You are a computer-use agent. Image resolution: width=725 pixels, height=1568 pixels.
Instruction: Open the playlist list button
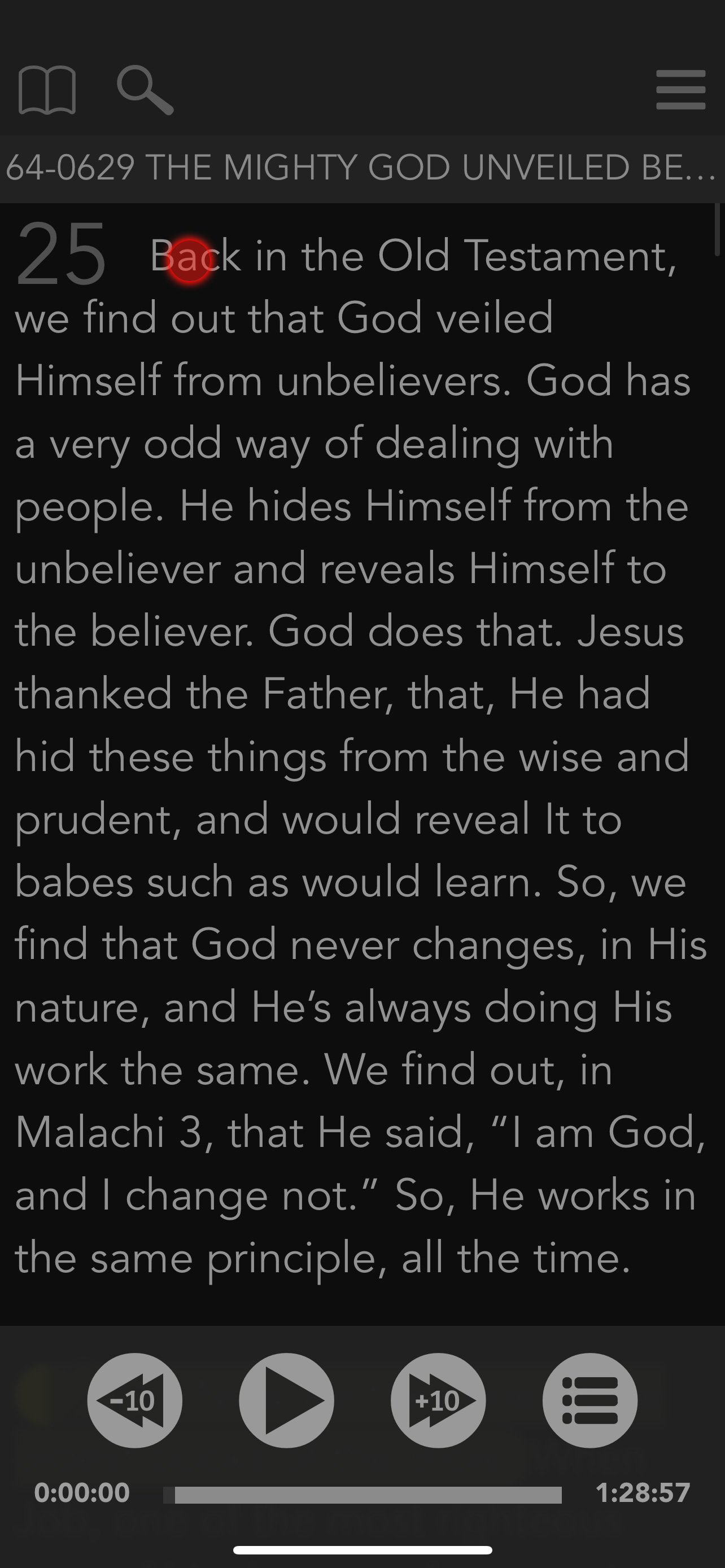point(590,1400)
